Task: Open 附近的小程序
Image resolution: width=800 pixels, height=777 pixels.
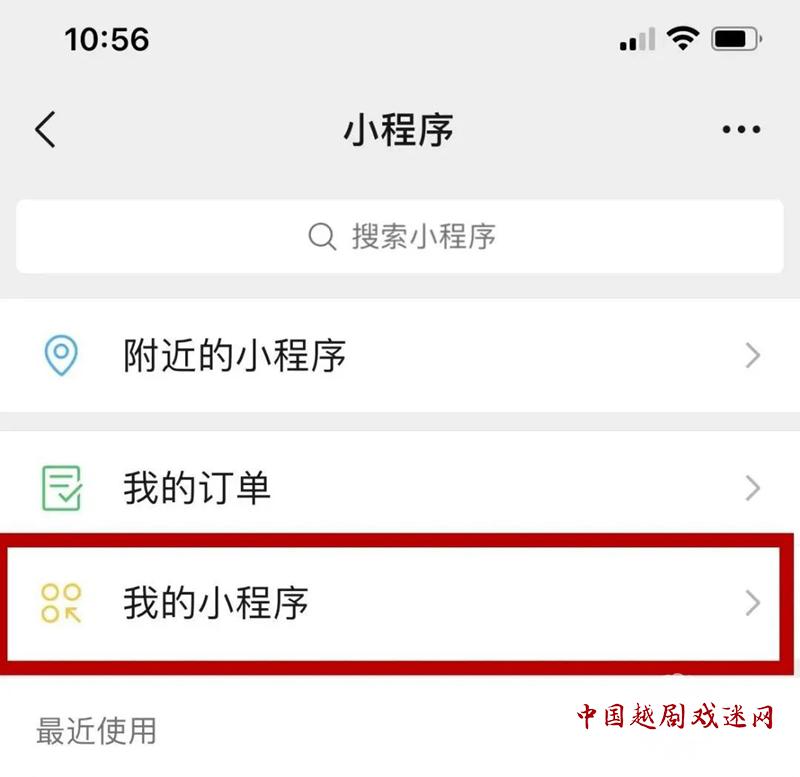Action: pyautogui.click(x=400, y=355)
